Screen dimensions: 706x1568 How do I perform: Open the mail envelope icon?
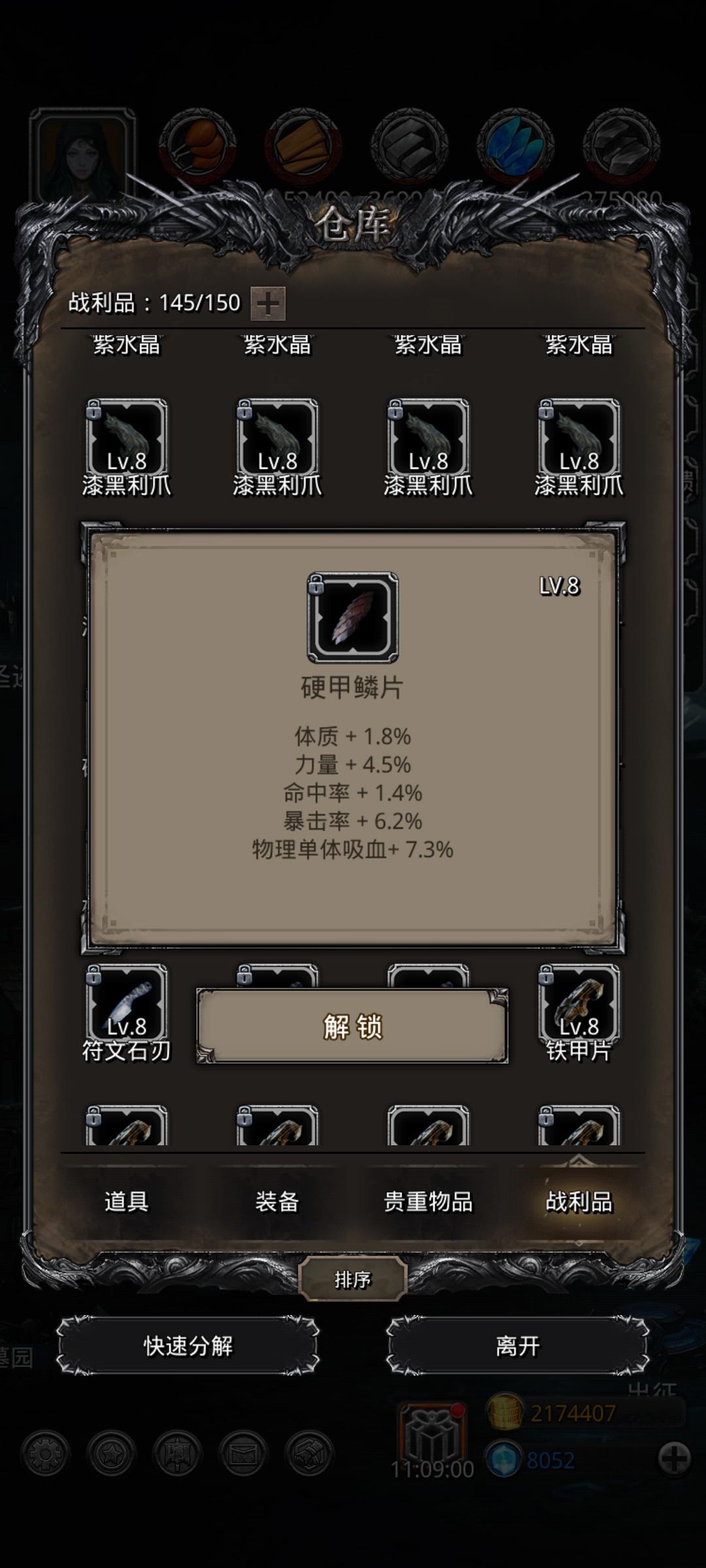pyautogui.click(x=242, y=1454)
